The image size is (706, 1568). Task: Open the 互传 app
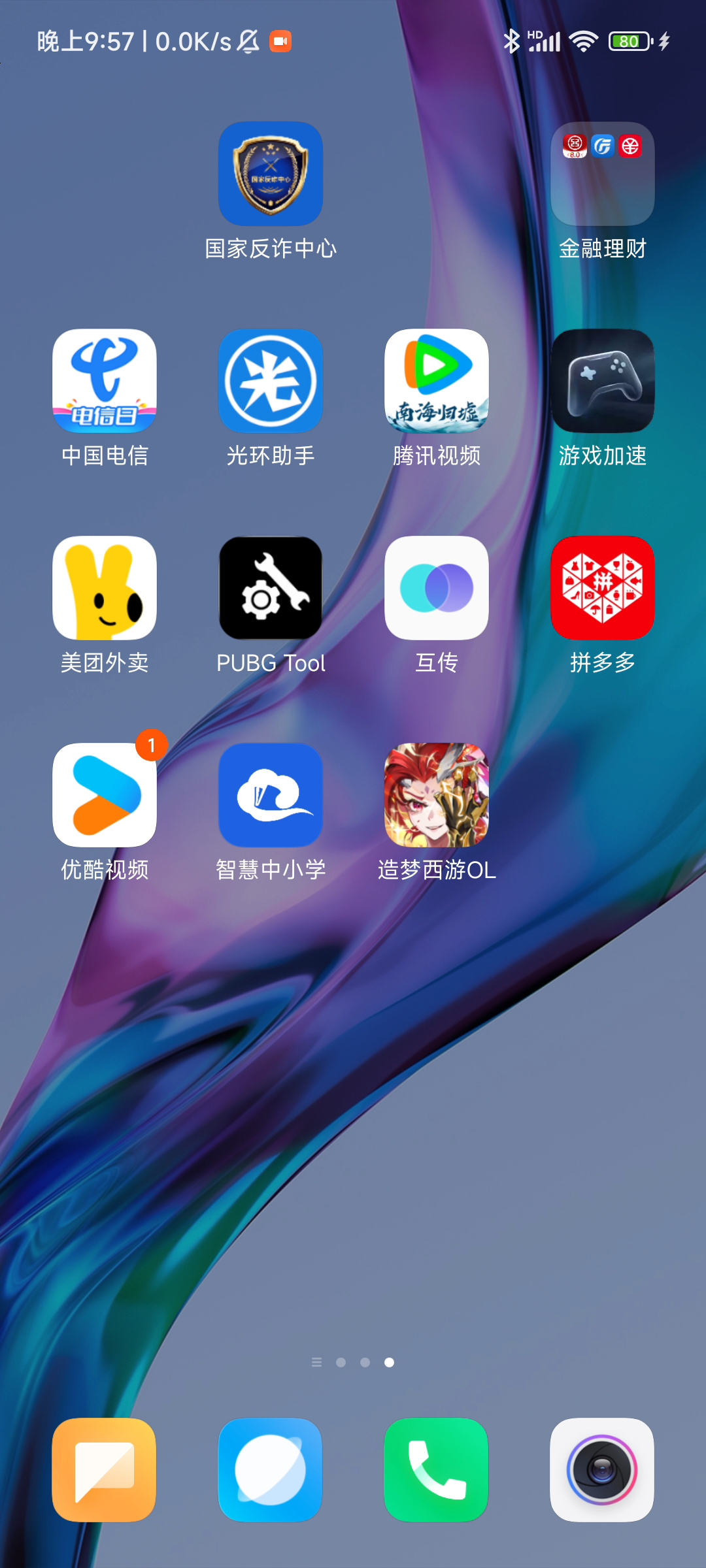pyautogui.click(x=436, y=588)
